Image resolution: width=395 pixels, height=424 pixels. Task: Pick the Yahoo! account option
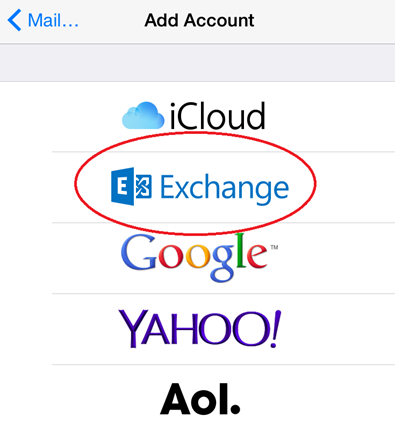pyautogui.click(x=197, y=329)
